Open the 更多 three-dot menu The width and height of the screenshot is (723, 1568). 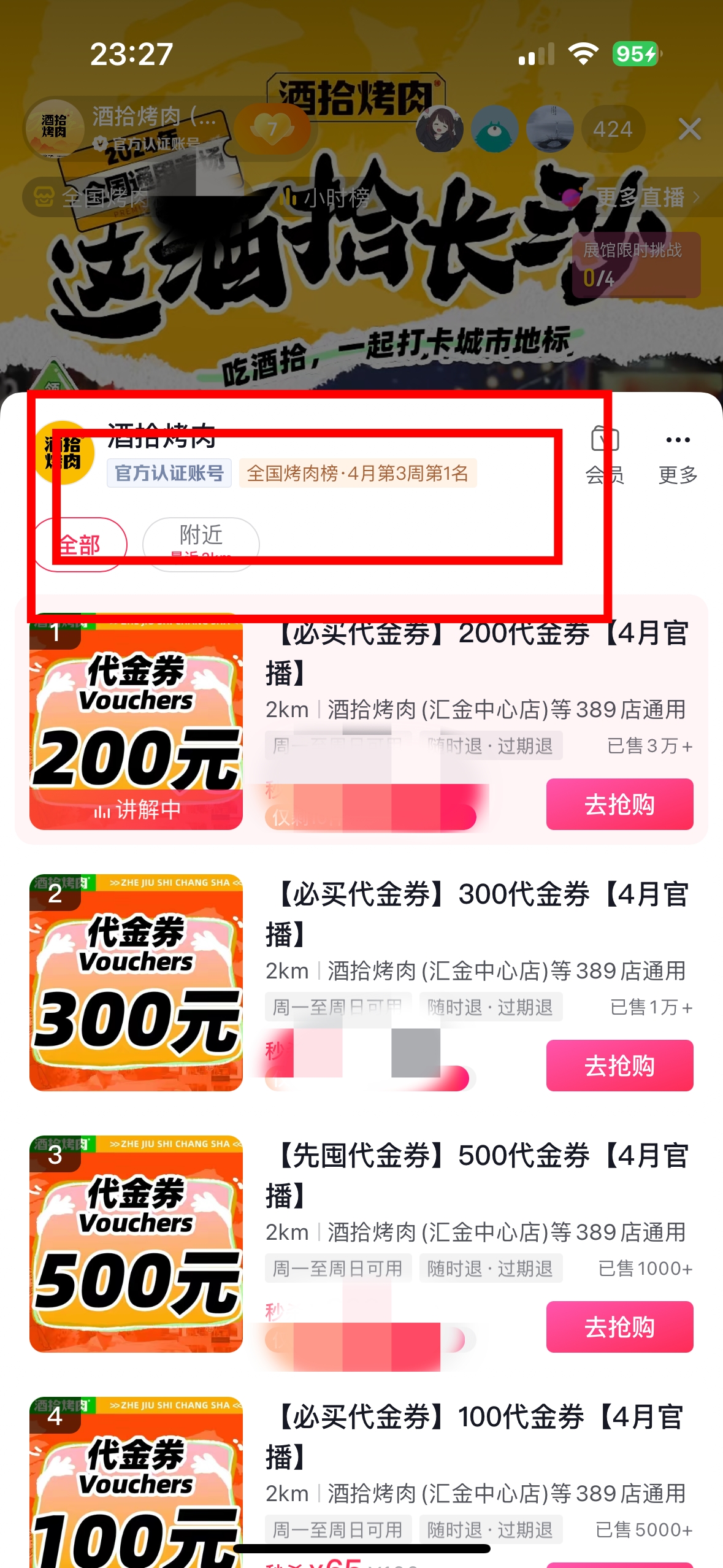[x=678, y=454]
